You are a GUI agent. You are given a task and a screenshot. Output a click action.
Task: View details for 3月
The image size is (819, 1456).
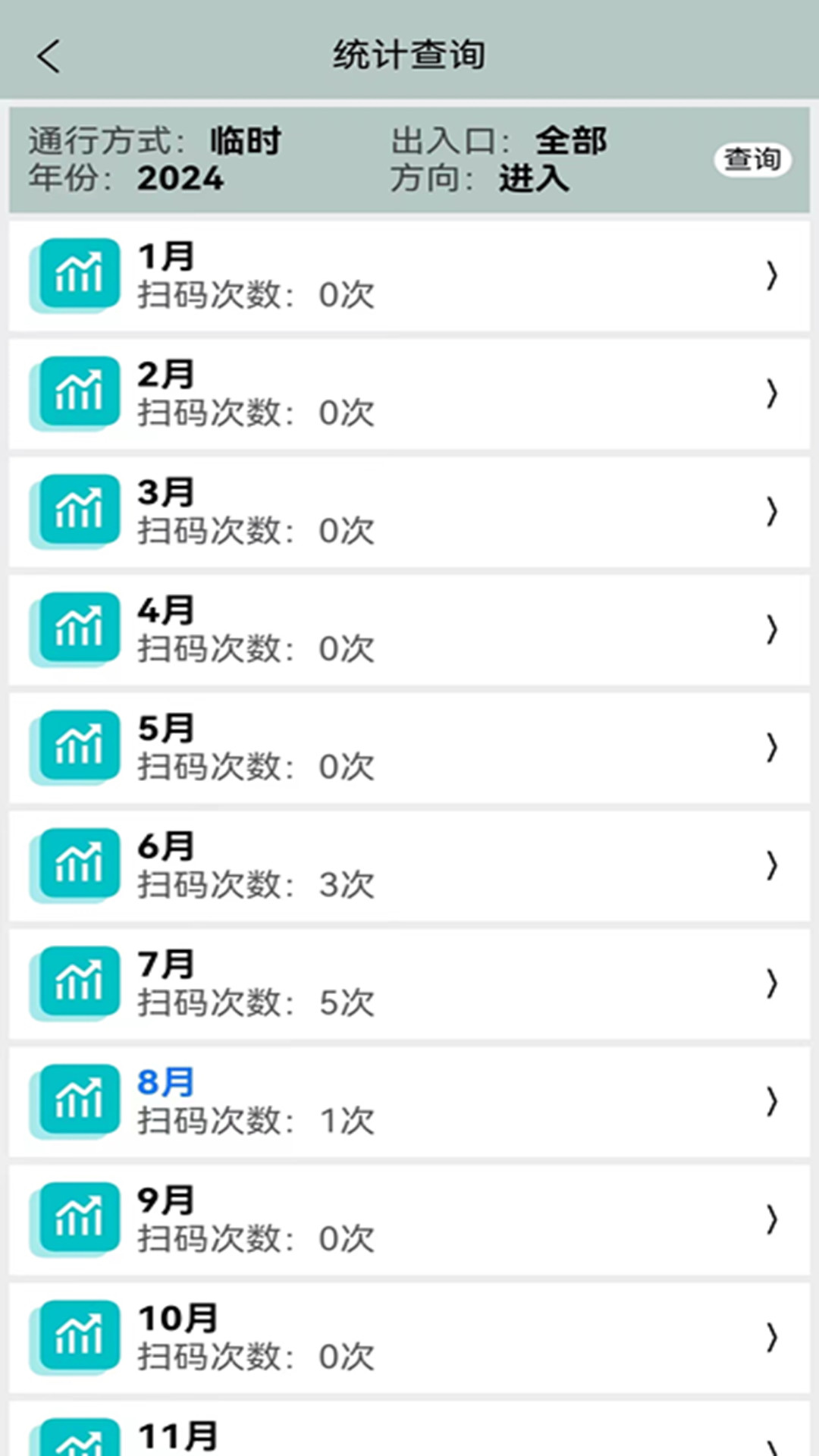click(x=409, y=512)
